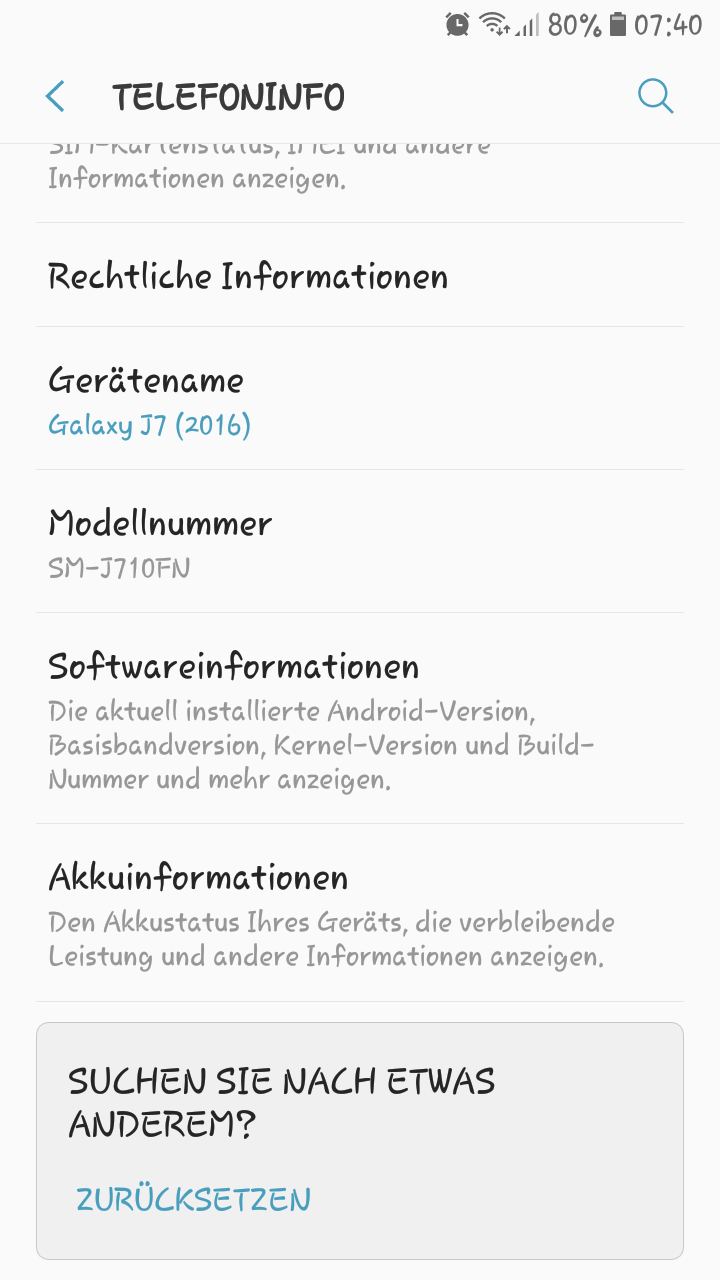Image resolution: width=720 pixels, height=1280 pixels.
Task: Open Akkuinformationen
Action: tap(360, 913)
